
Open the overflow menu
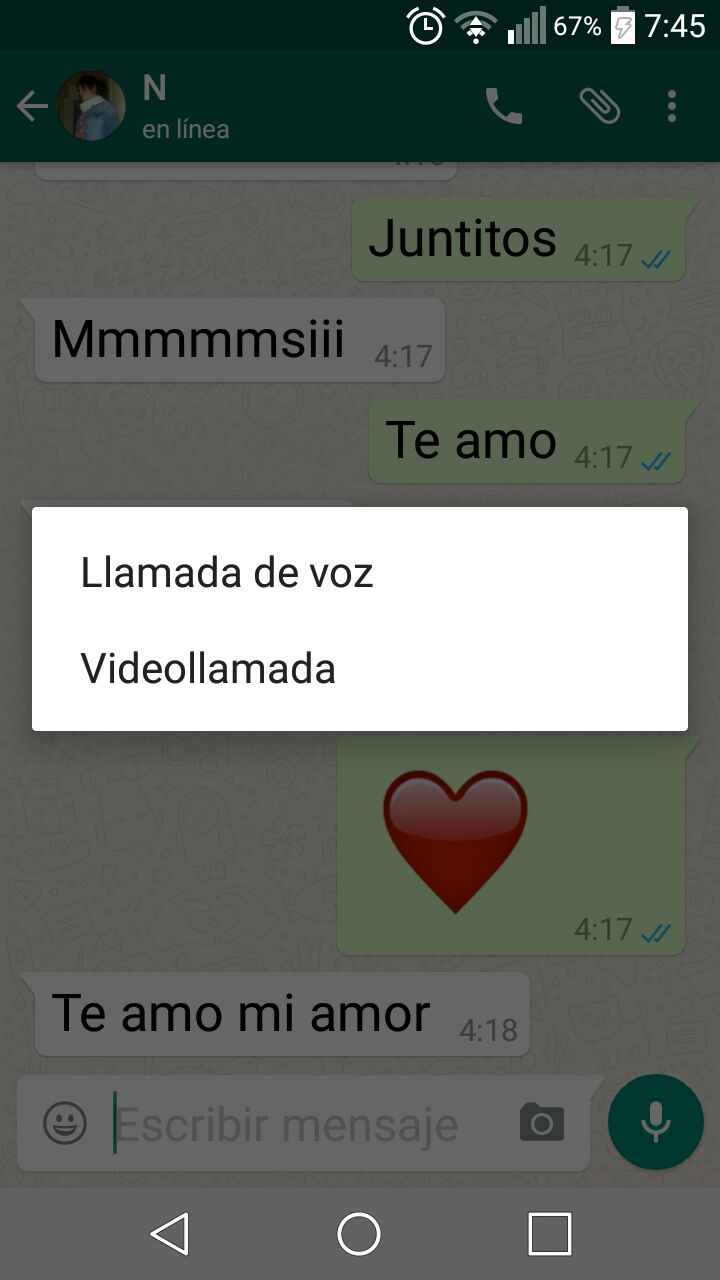pyautogui.click(x=672, y=106)
